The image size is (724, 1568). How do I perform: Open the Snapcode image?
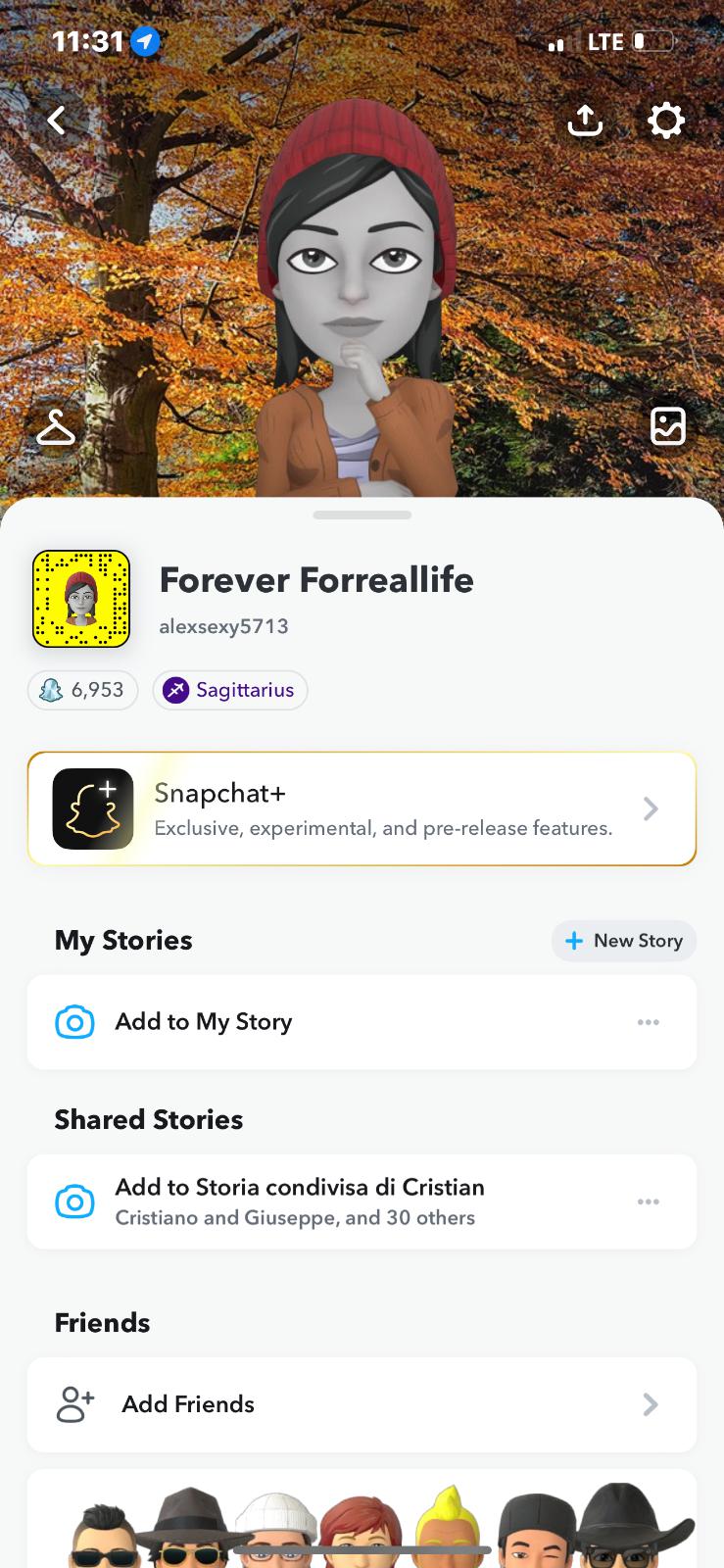[81, 599]
